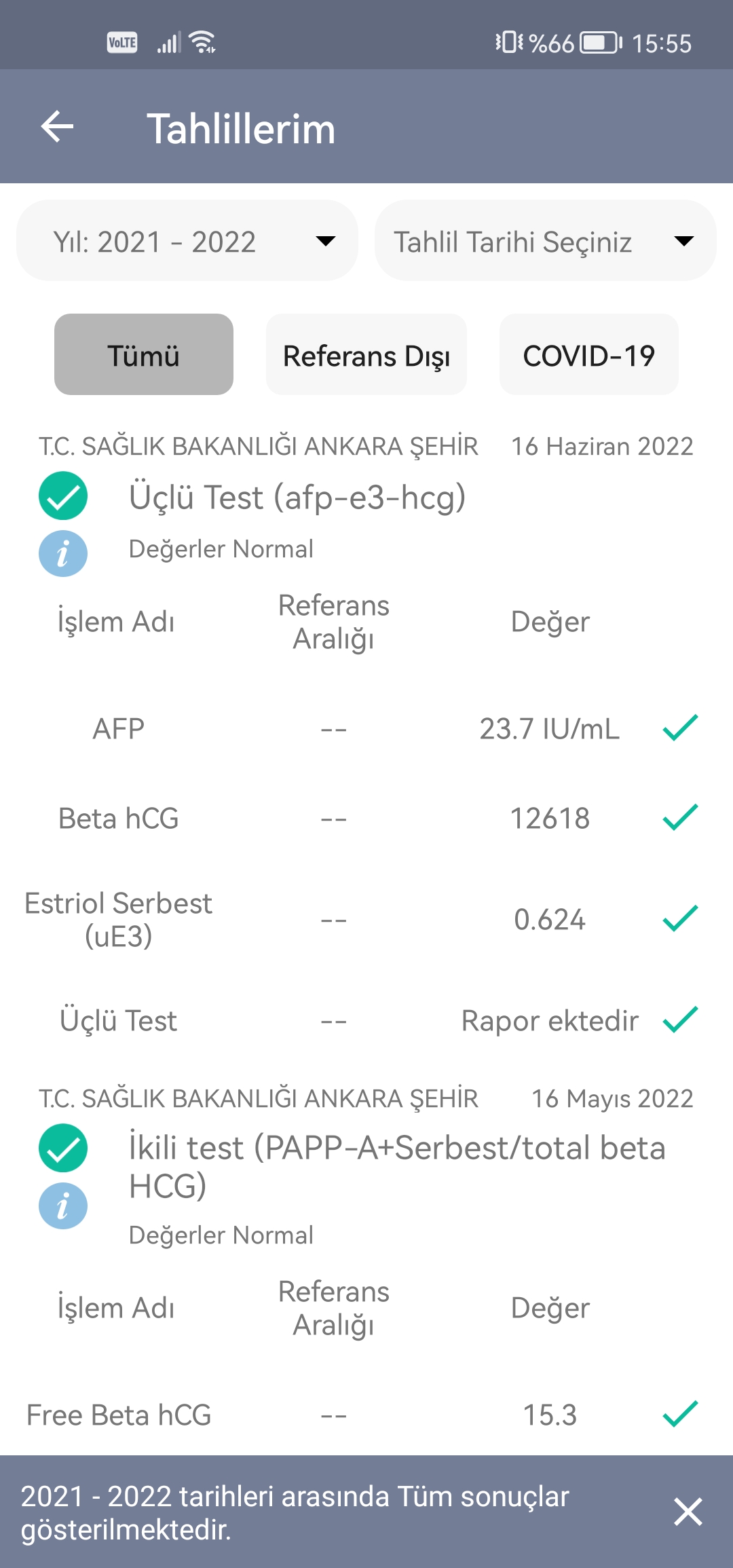Switch to the Referans Dışı filter
Viewport: 733px width, 1568px height.
(366, 355)
